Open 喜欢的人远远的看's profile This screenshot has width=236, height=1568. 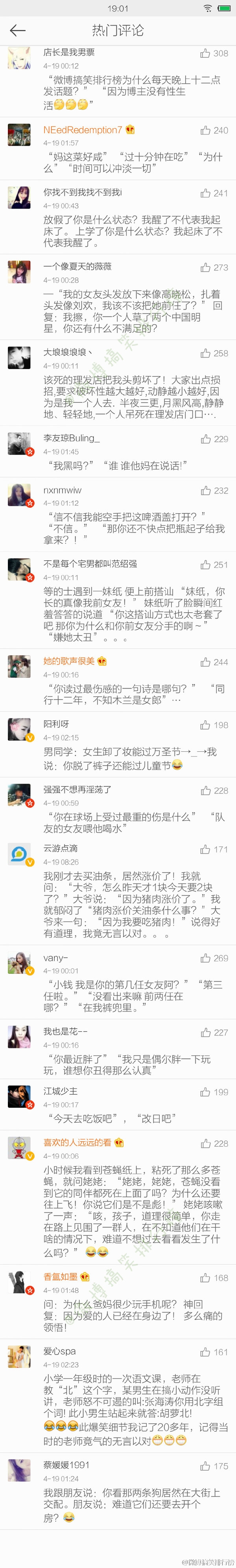pyautogui.click(x=77, y=1142)
